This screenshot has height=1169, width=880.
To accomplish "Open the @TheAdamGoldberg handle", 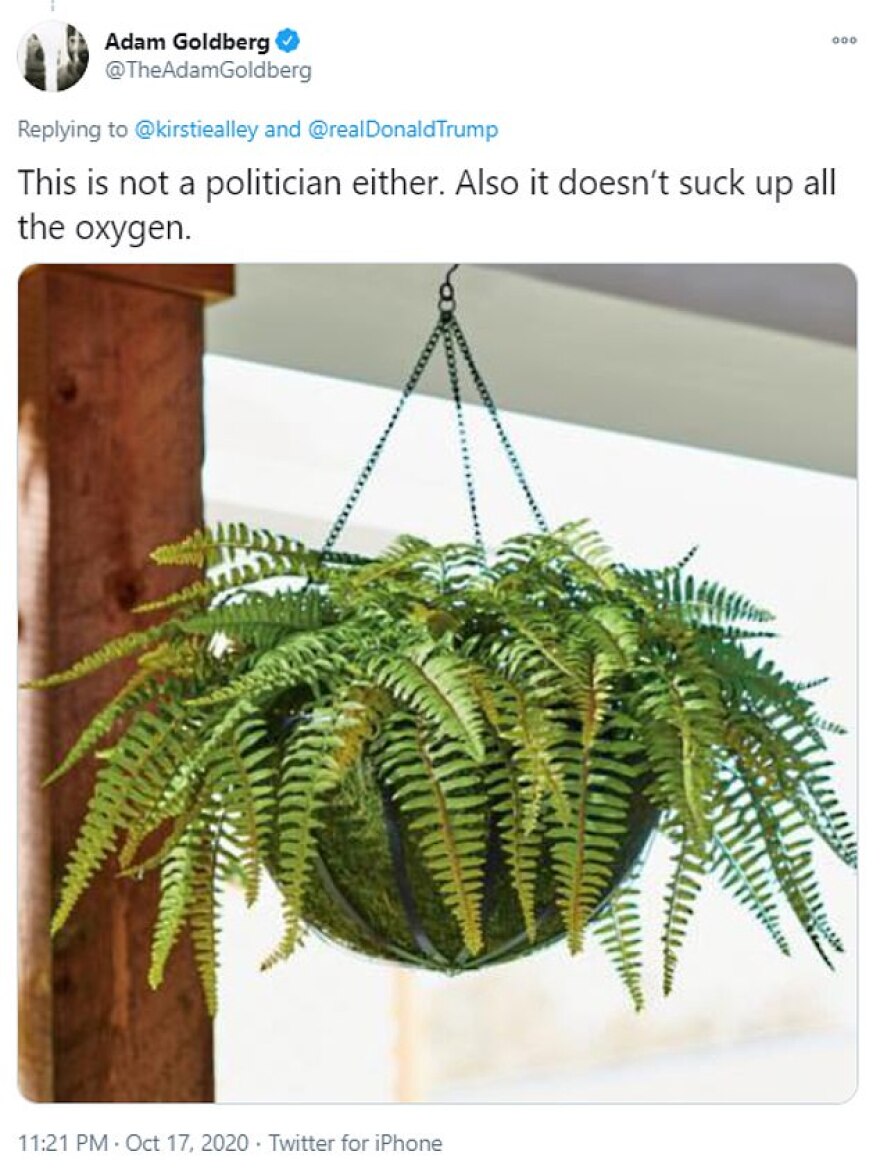I will pyautogui.click(x=208, y=71).
